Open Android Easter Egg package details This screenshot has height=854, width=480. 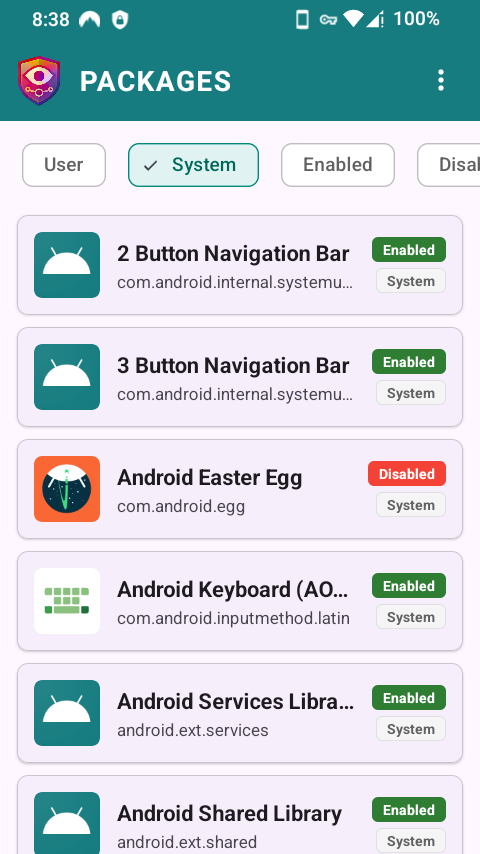[x=240, y=489]
